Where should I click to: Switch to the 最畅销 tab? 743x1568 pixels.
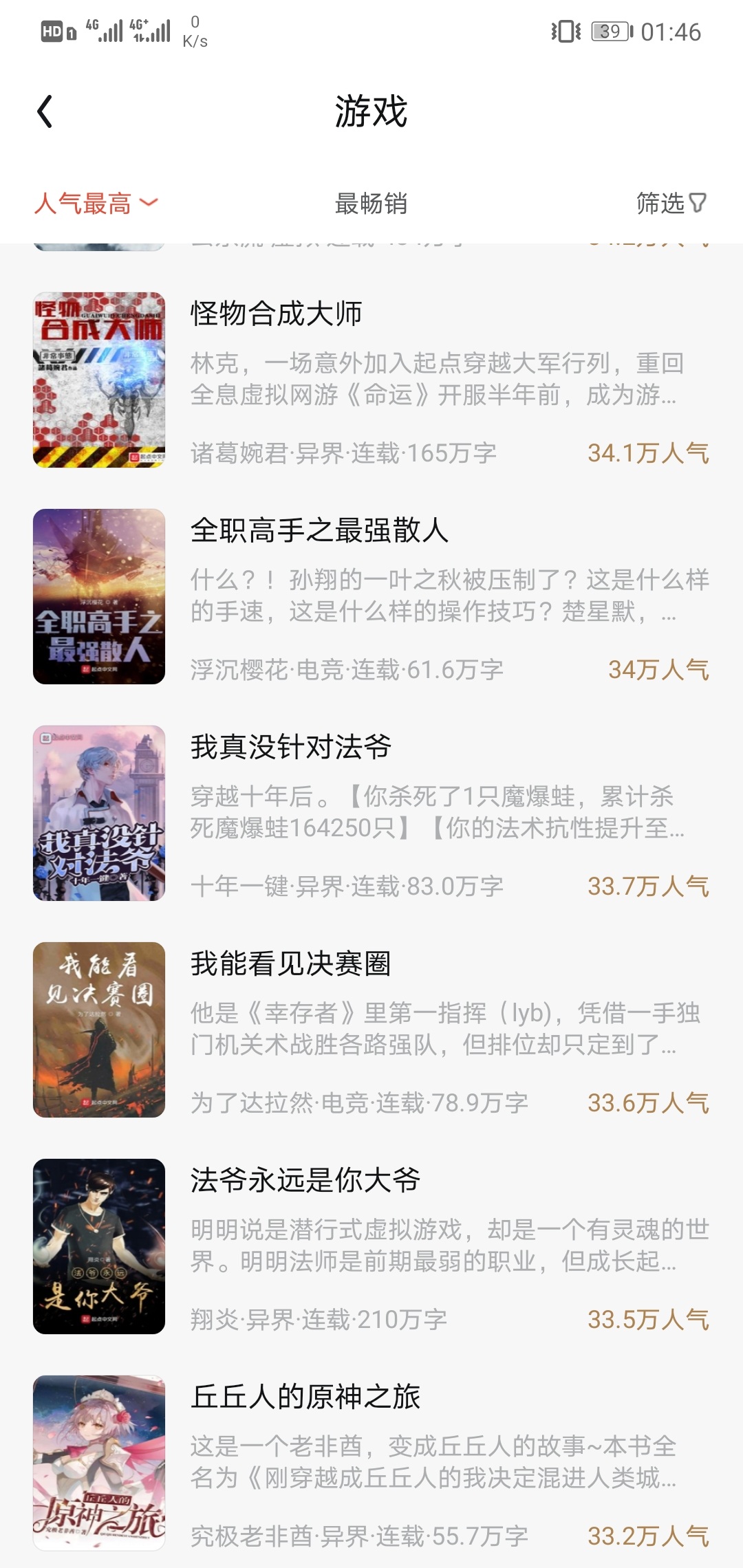371,204
